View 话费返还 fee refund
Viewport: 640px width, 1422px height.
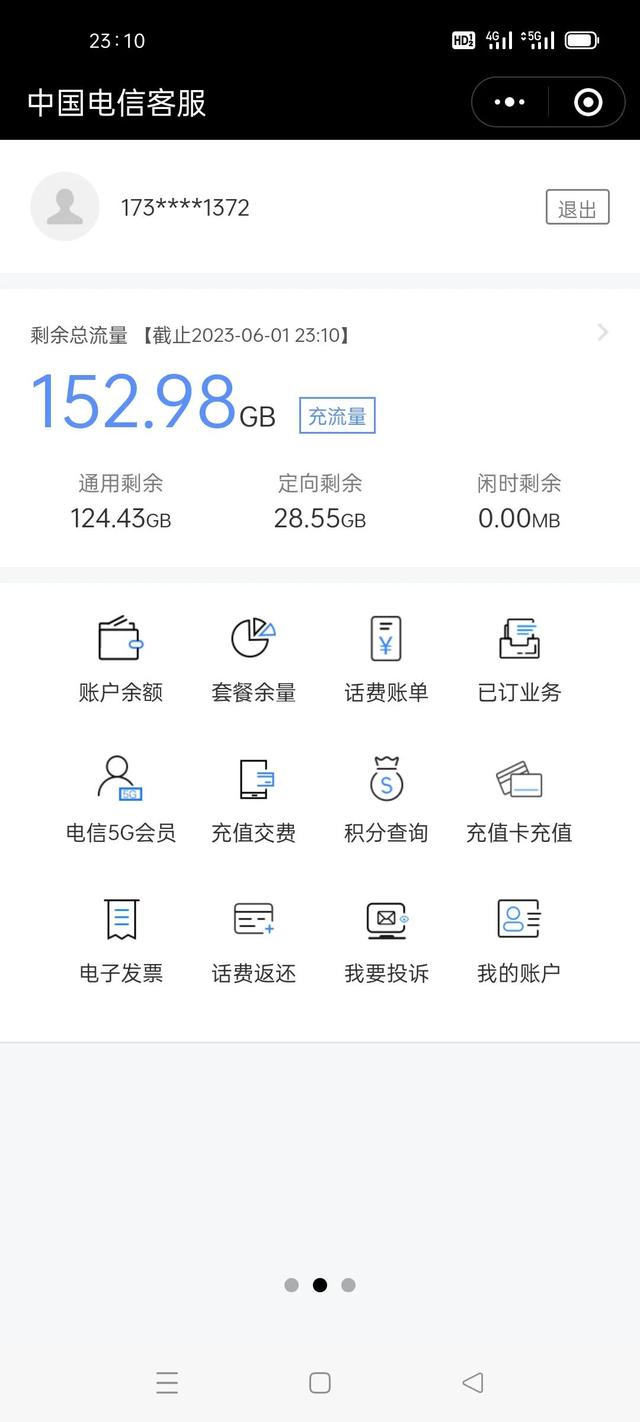(253, 940)
